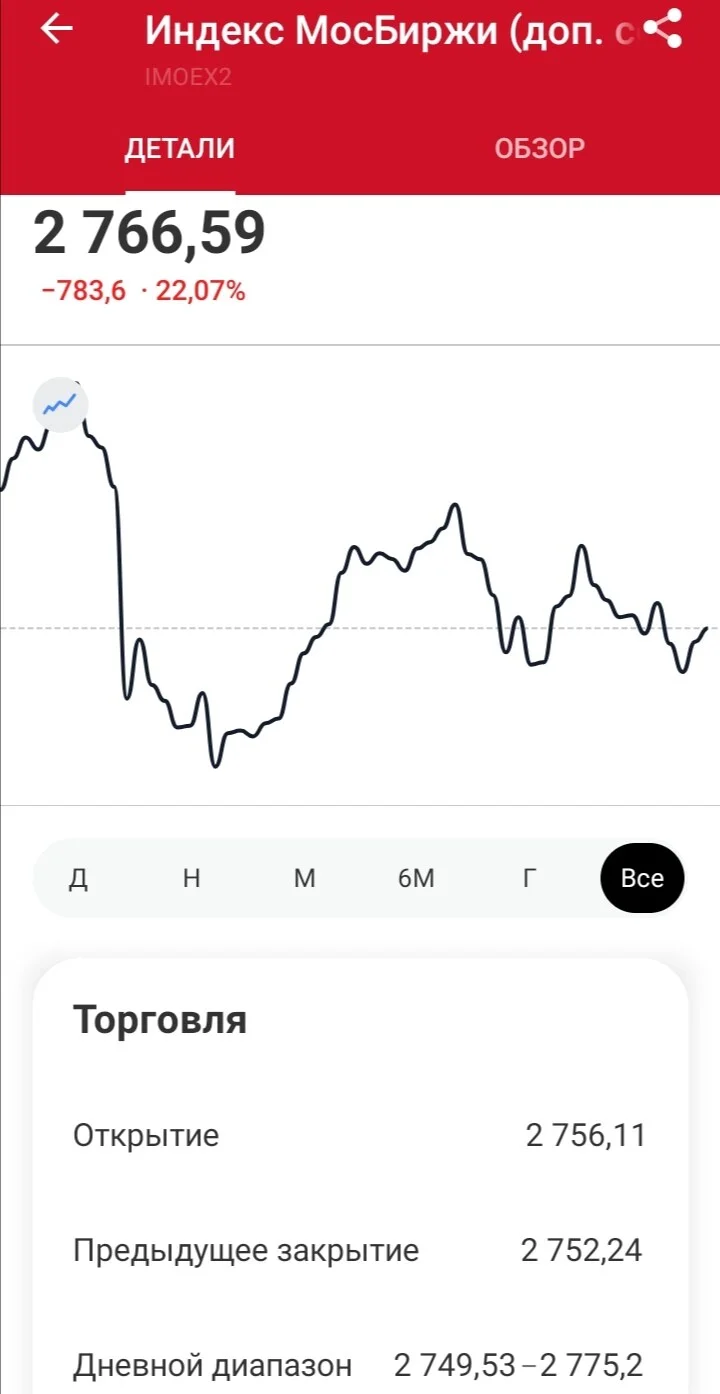Select the ДЕТАЛИ tab
Image resolution: width=720 pixels, height=1394 pixels.
tap(180, 149)
